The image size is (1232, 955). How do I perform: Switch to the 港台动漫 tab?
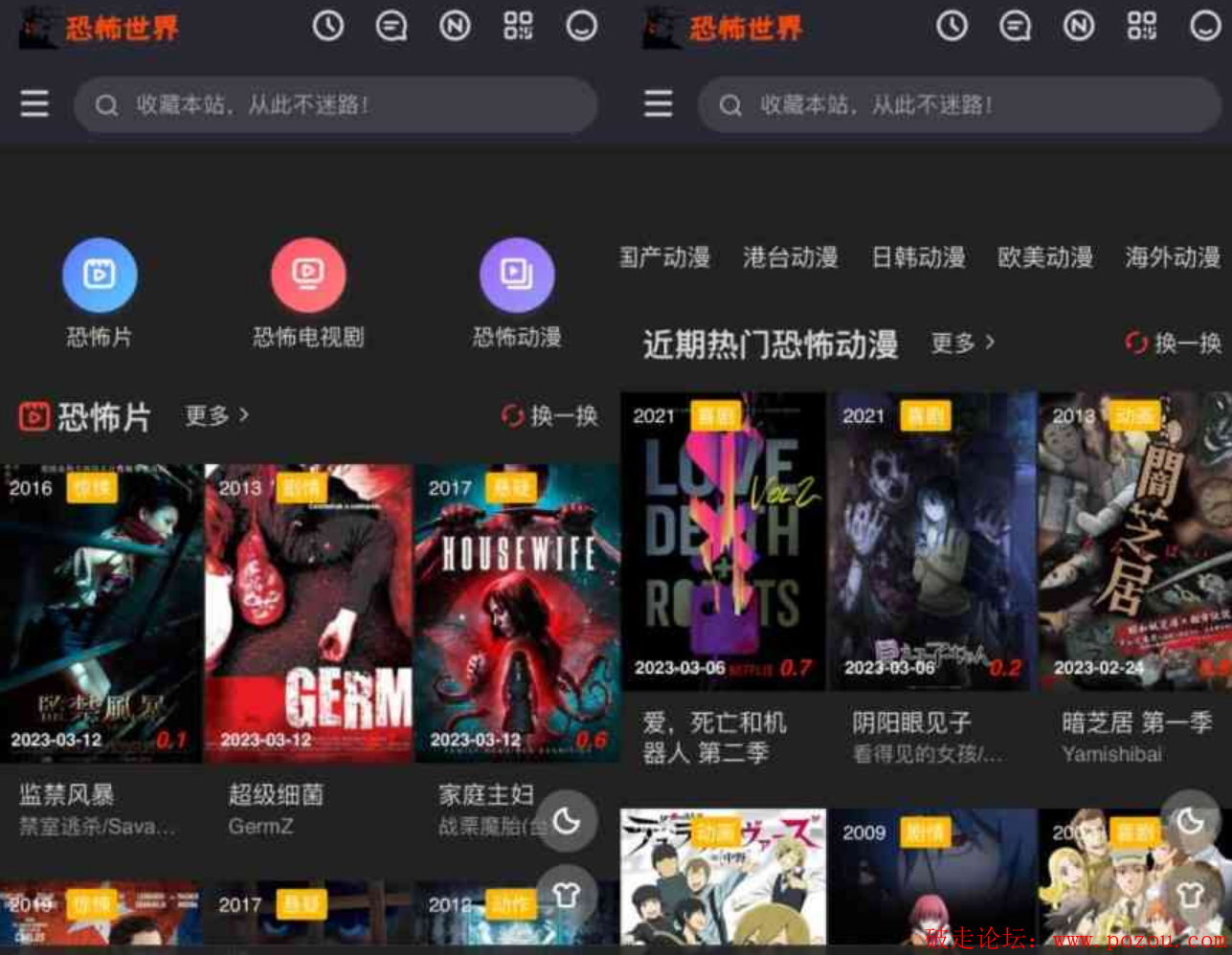(x=790, y=257)
